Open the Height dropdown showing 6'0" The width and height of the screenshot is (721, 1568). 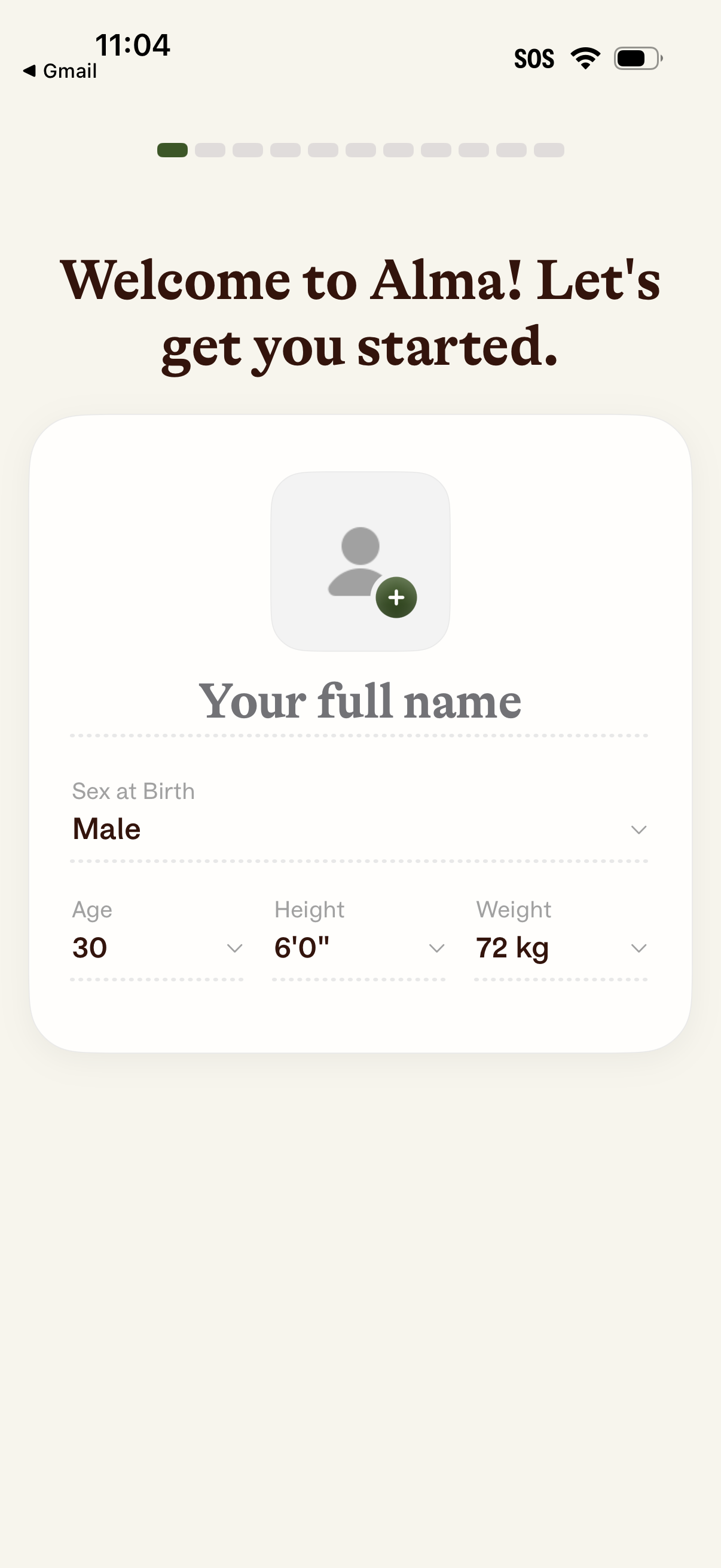(436, 948)
